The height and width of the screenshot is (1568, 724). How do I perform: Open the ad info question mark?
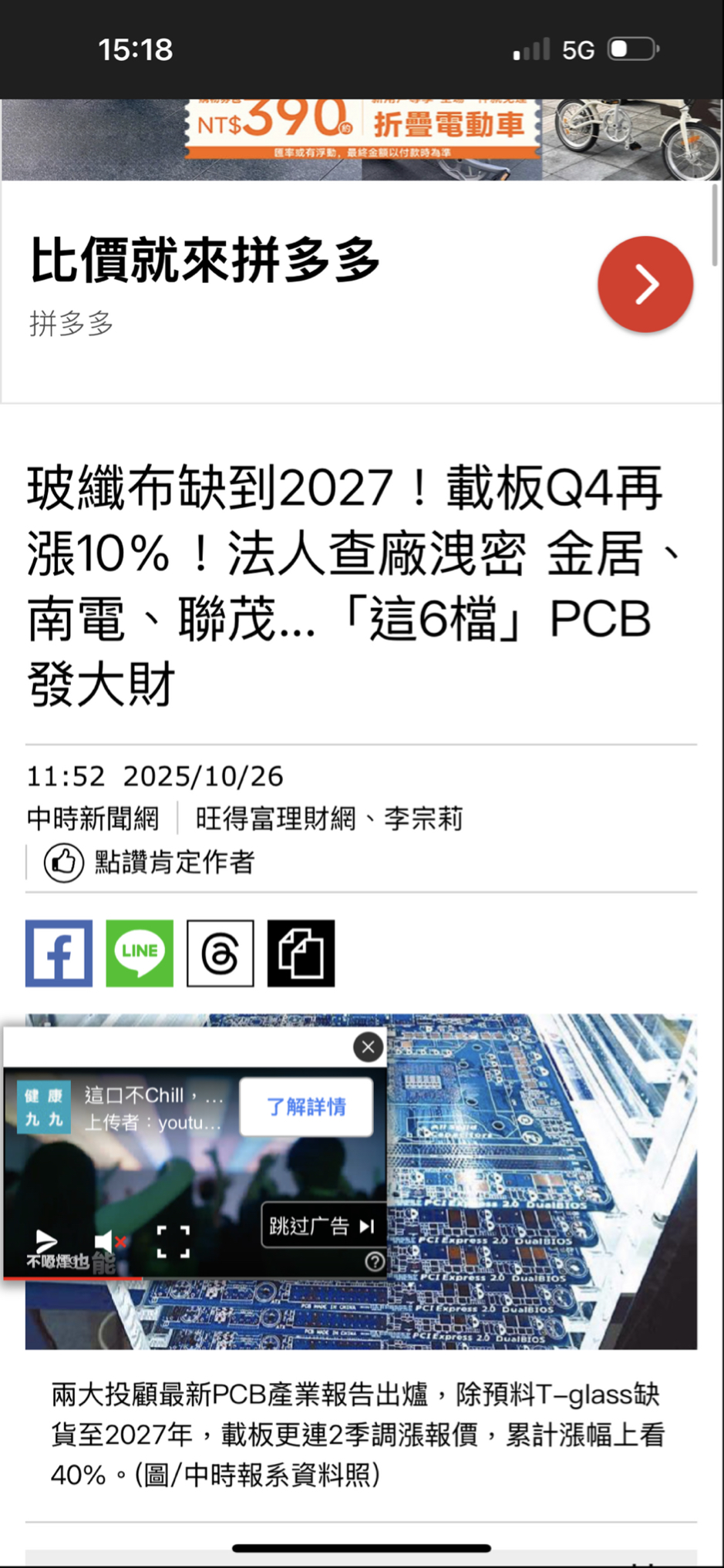click(x=375, y=1261)
